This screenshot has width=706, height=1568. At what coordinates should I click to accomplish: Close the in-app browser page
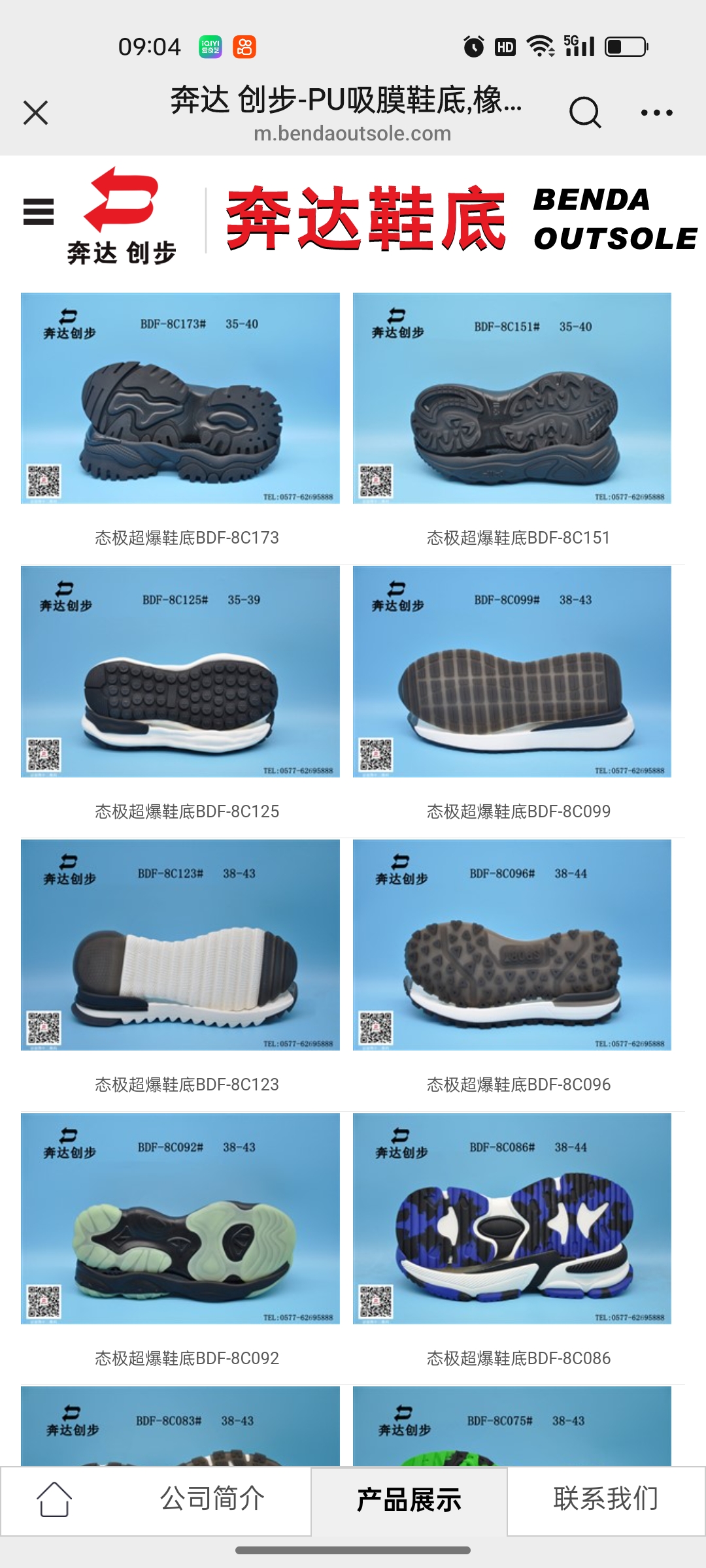click(36, 112)
